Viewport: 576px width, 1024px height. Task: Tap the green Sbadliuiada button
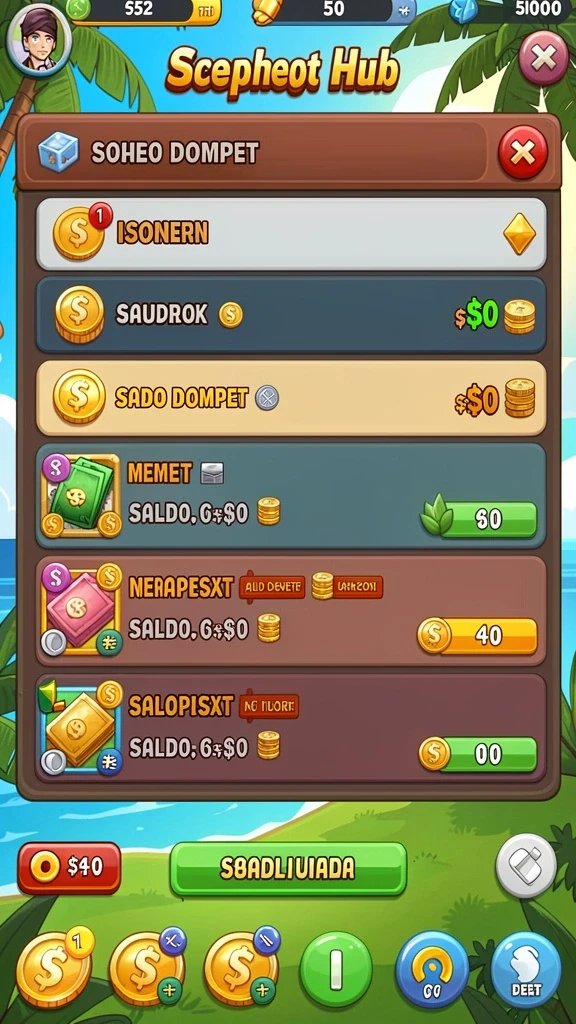[288, 869]
